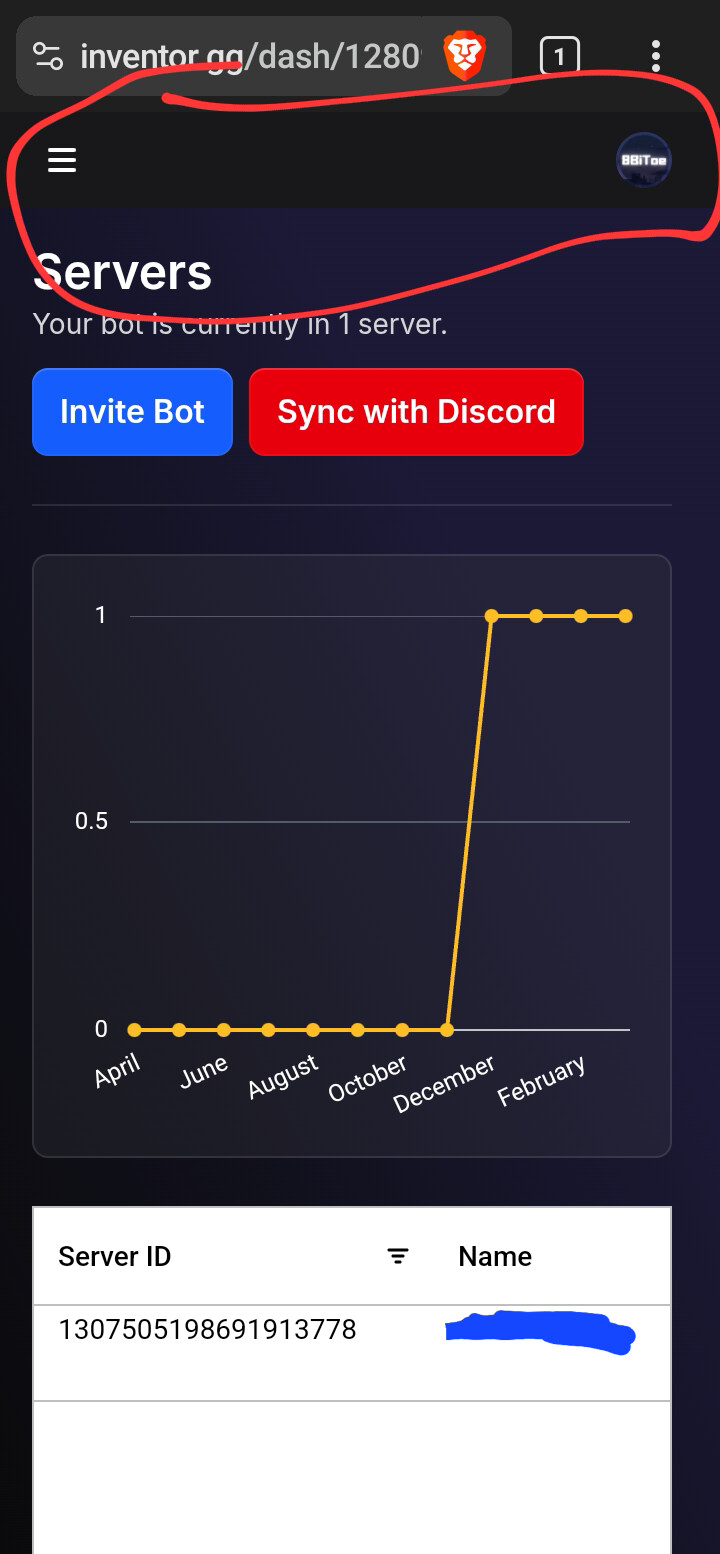View site settings icon beside the URL
Image resolution: width=720 pixels, height=1554 pixels.
tap(48, 56)
